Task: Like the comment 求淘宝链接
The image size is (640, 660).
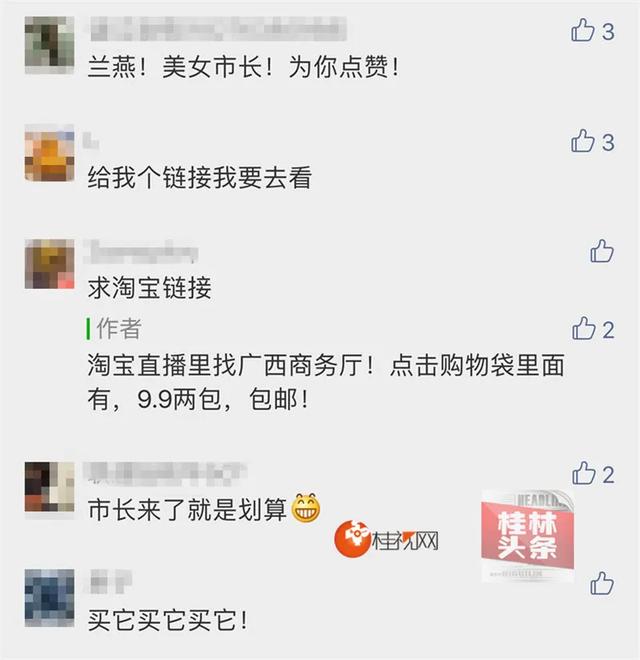Action: pos(601,251)
